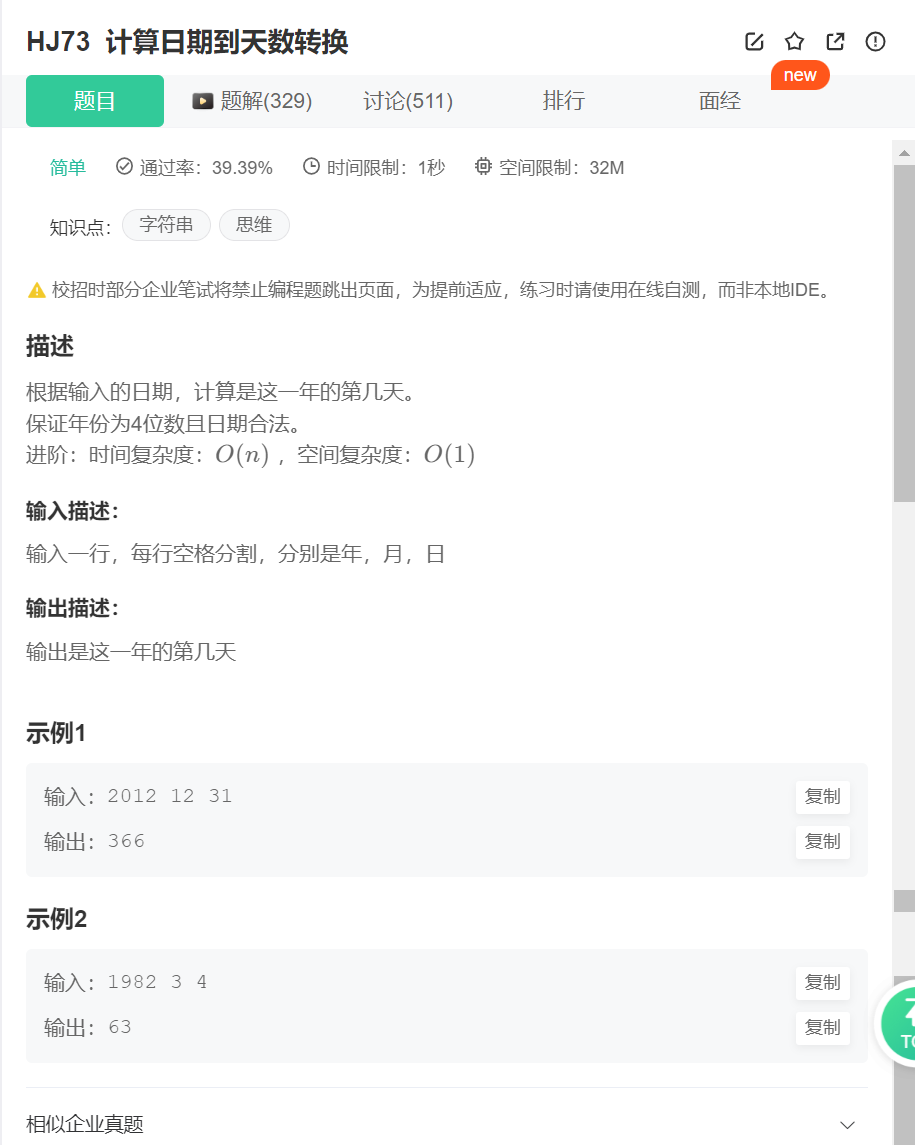Image resolution: width=915 pixels, height=1145 pixels.
Task: Report an issue with the alert icon
Action: pyautogui.click(x=875, y=42)
